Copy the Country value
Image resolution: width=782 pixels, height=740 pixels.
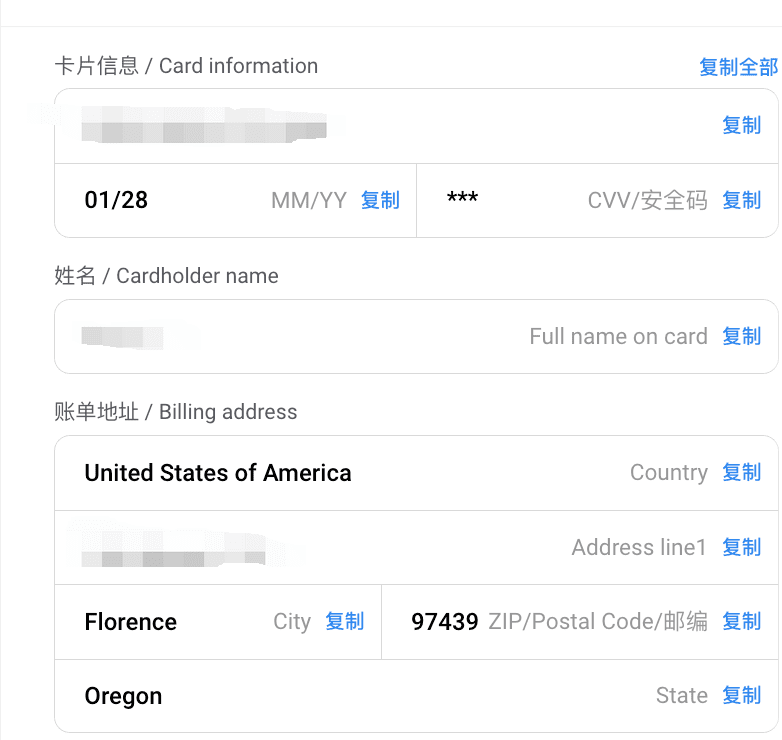[741, 472]
